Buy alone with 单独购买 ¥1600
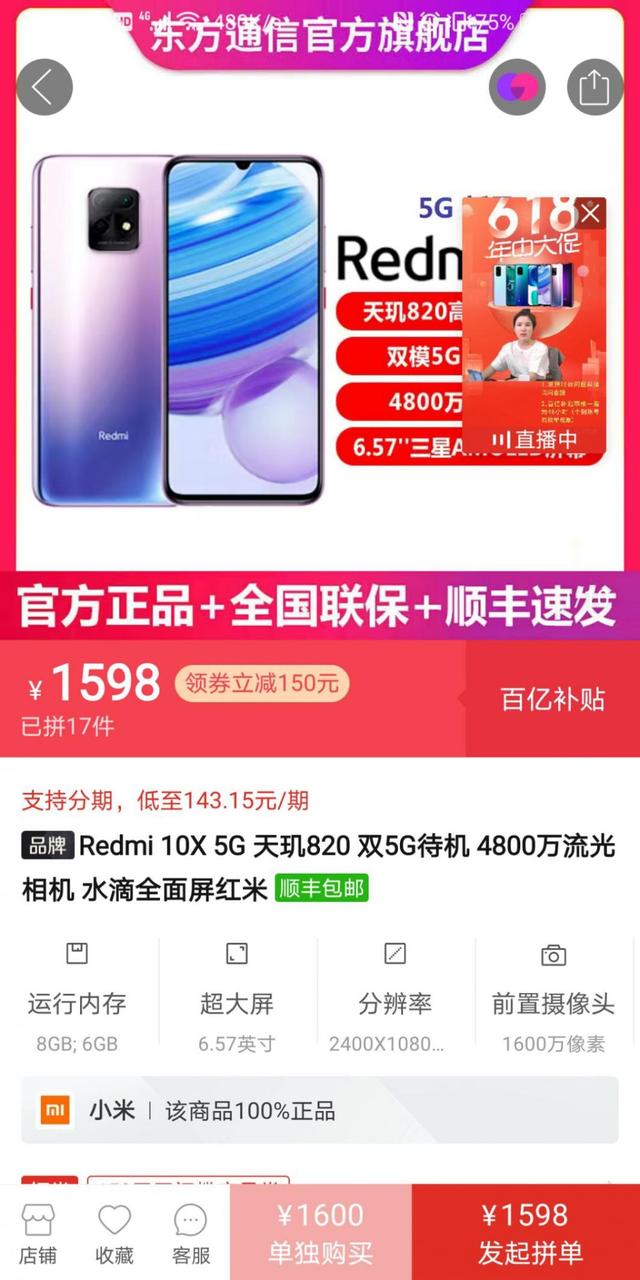Image resolution: width=640 pixels, height=1280 pixels. point(320,1232)
